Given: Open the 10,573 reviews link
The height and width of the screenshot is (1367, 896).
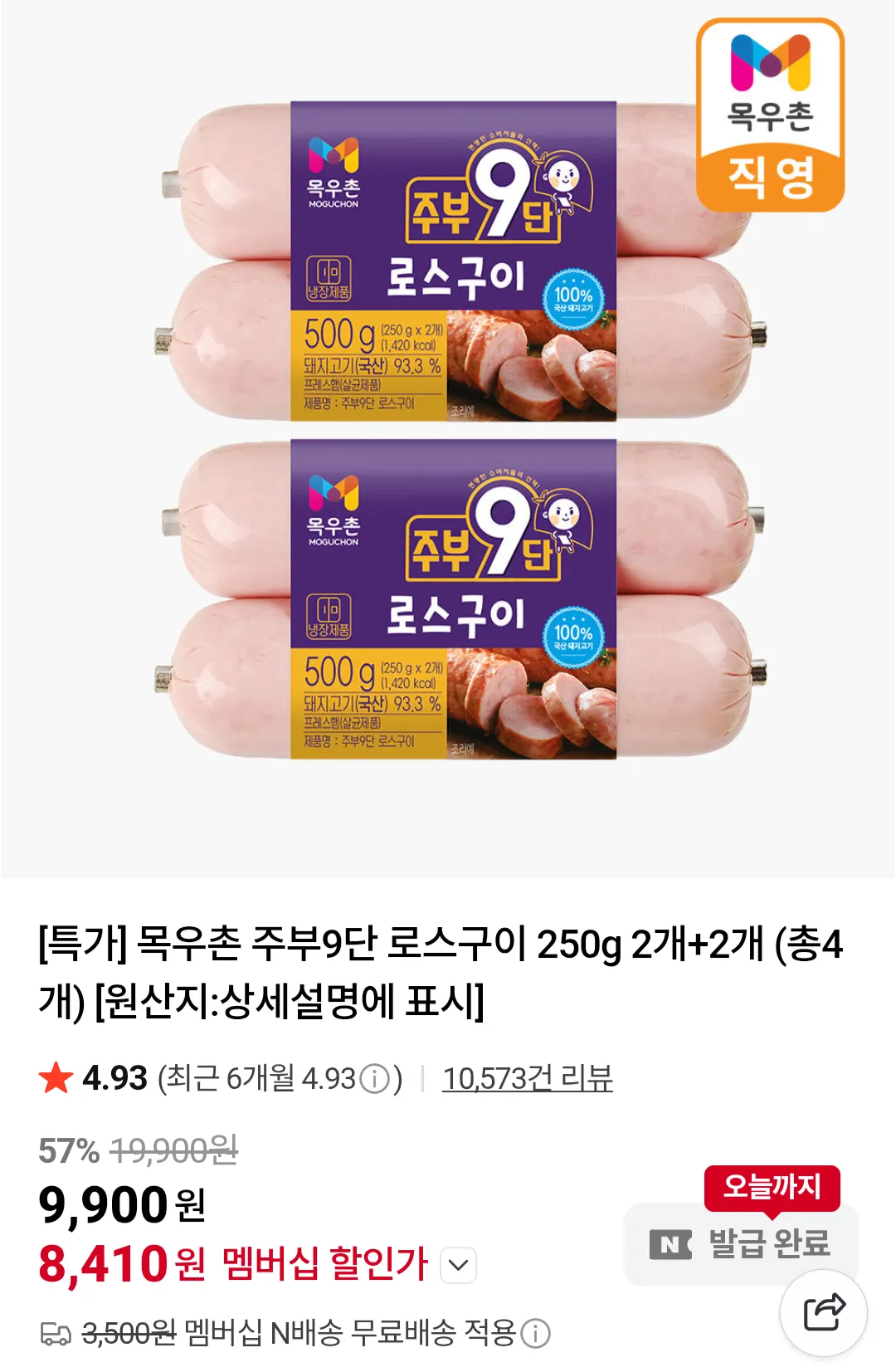Looking at the screenshot, I should coord(527,1078).
